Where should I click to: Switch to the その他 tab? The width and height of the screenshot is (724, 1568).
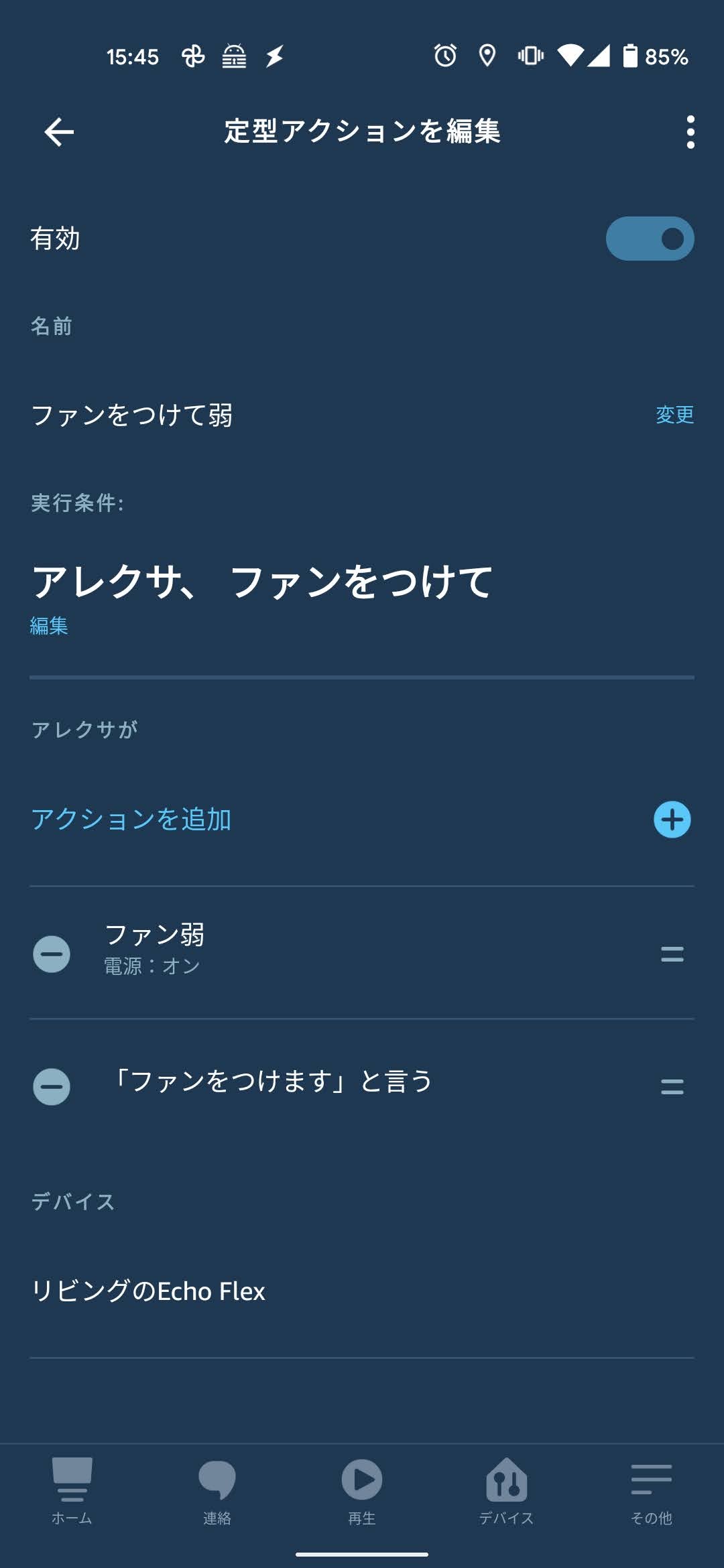(x=651, y=1490)
